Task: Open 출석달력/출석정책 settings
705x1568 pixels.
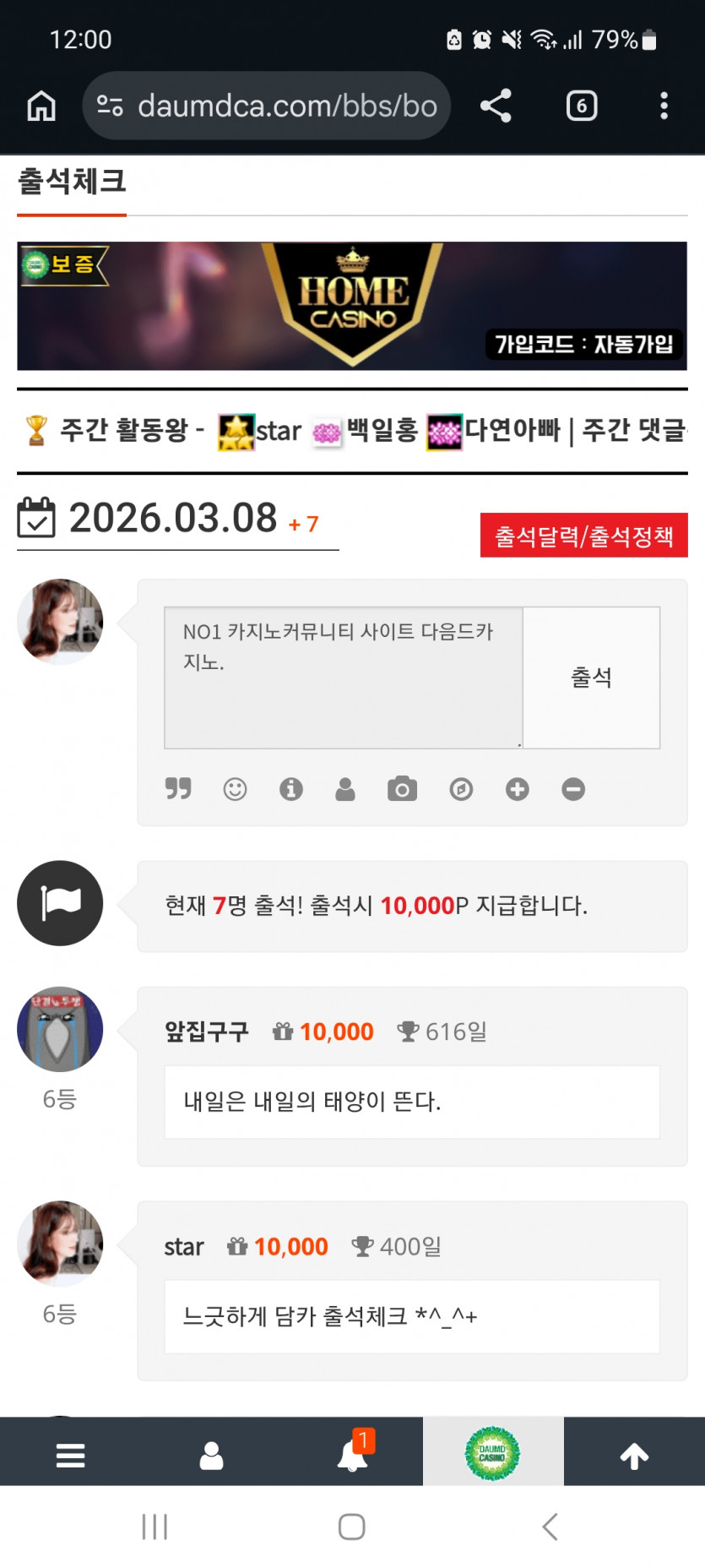Action: tap(583, 535)
